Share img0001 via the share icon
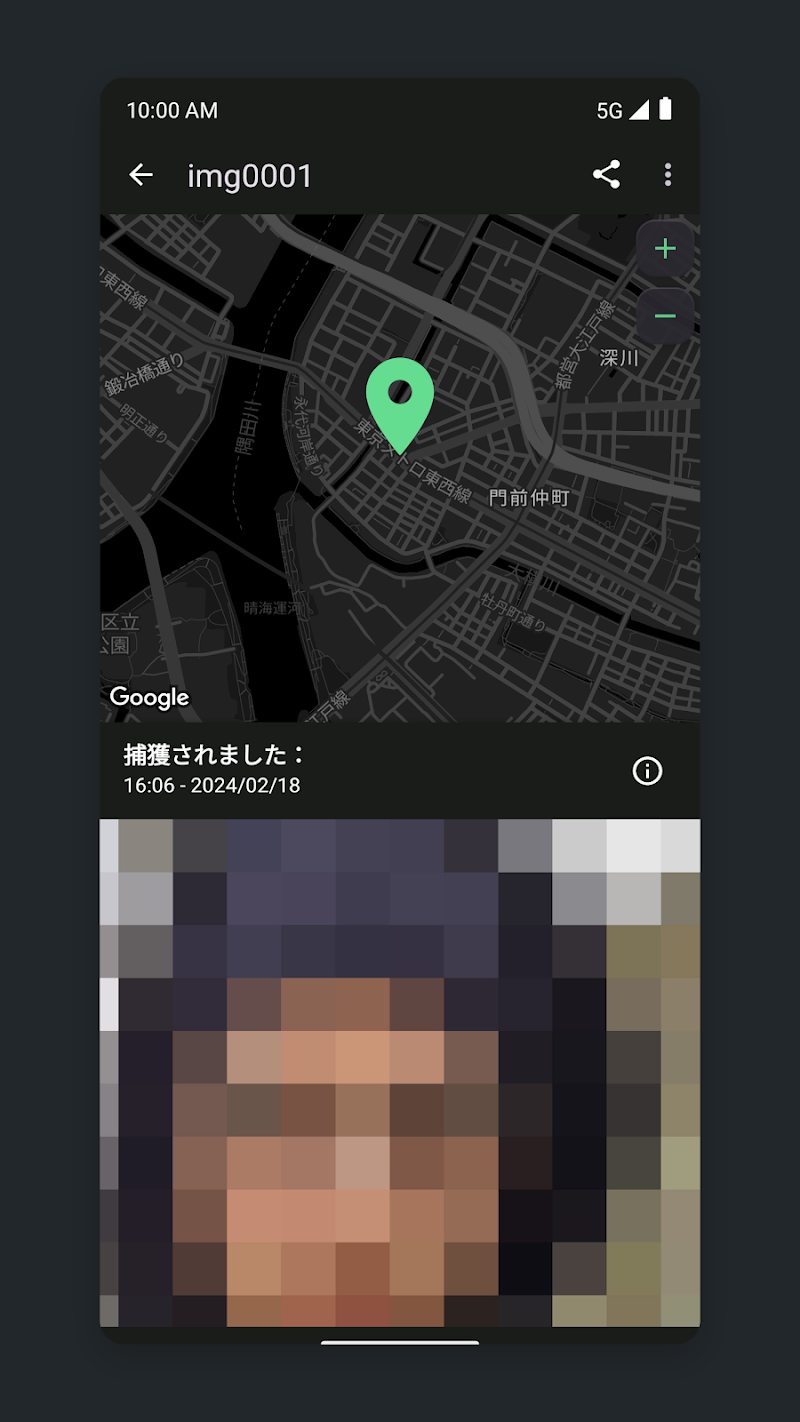The image size is (800, 1422). point(606,175)
